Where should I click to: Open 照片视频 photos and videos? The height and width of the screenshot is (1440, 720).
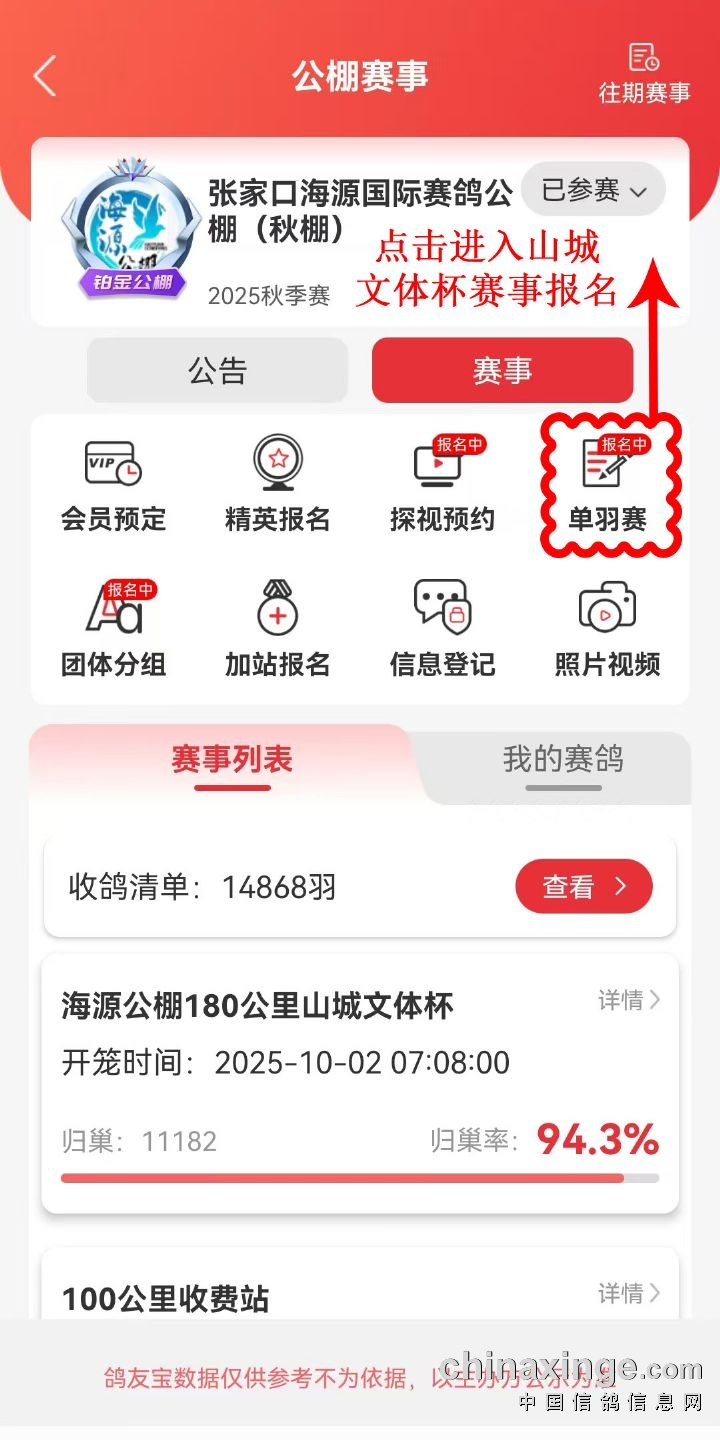click(x=607, y=631)
